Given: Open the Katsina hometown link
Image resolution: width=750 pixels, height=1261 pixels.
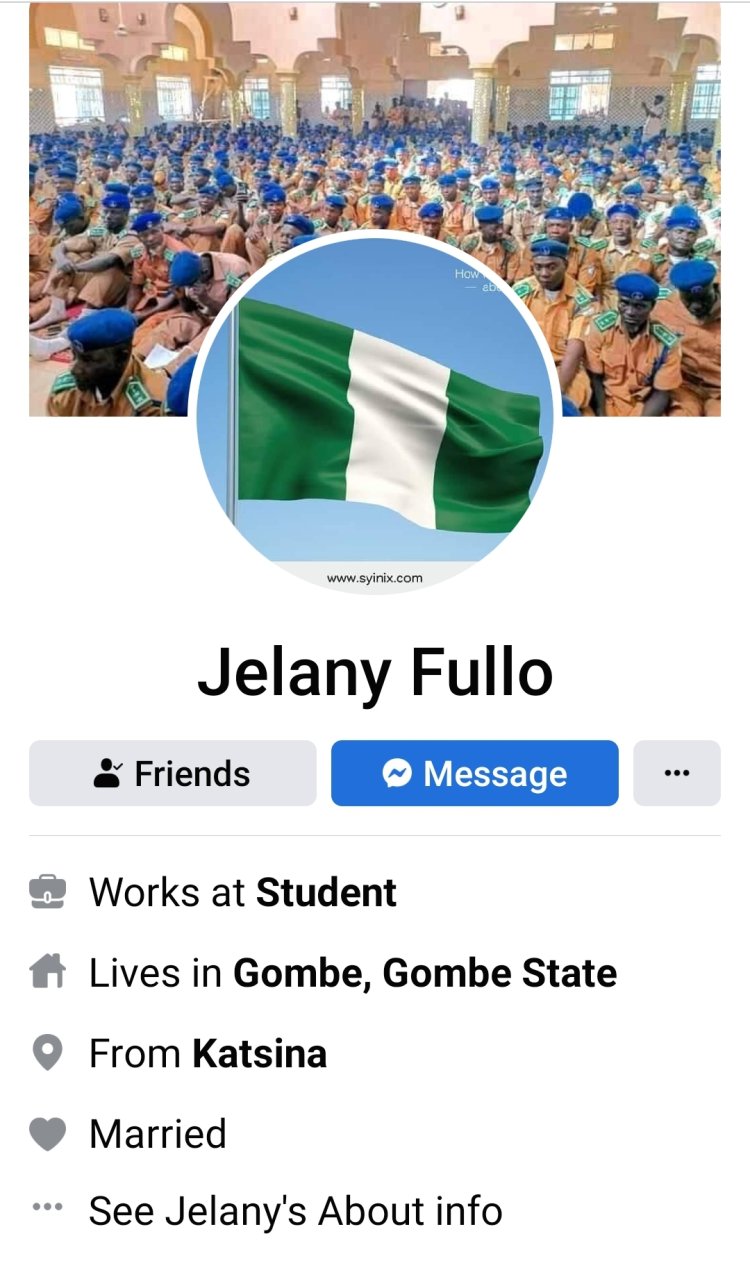Looking at the screenshot, I should click(x=260, y=1053).
